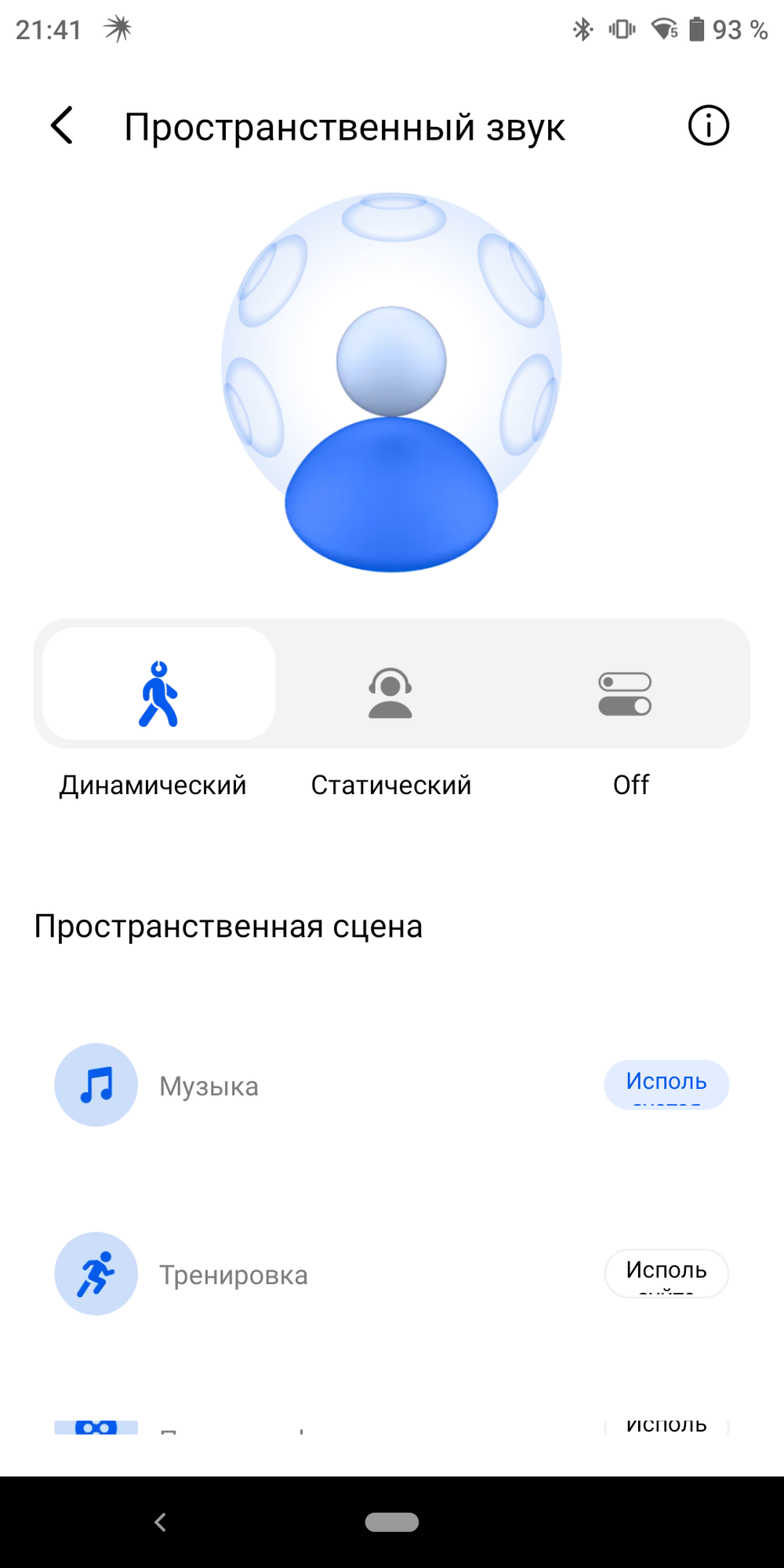Screen dimensions: 784x1568
Task: Open the Тренировка spatial scene row
Action: [233, 1275]
